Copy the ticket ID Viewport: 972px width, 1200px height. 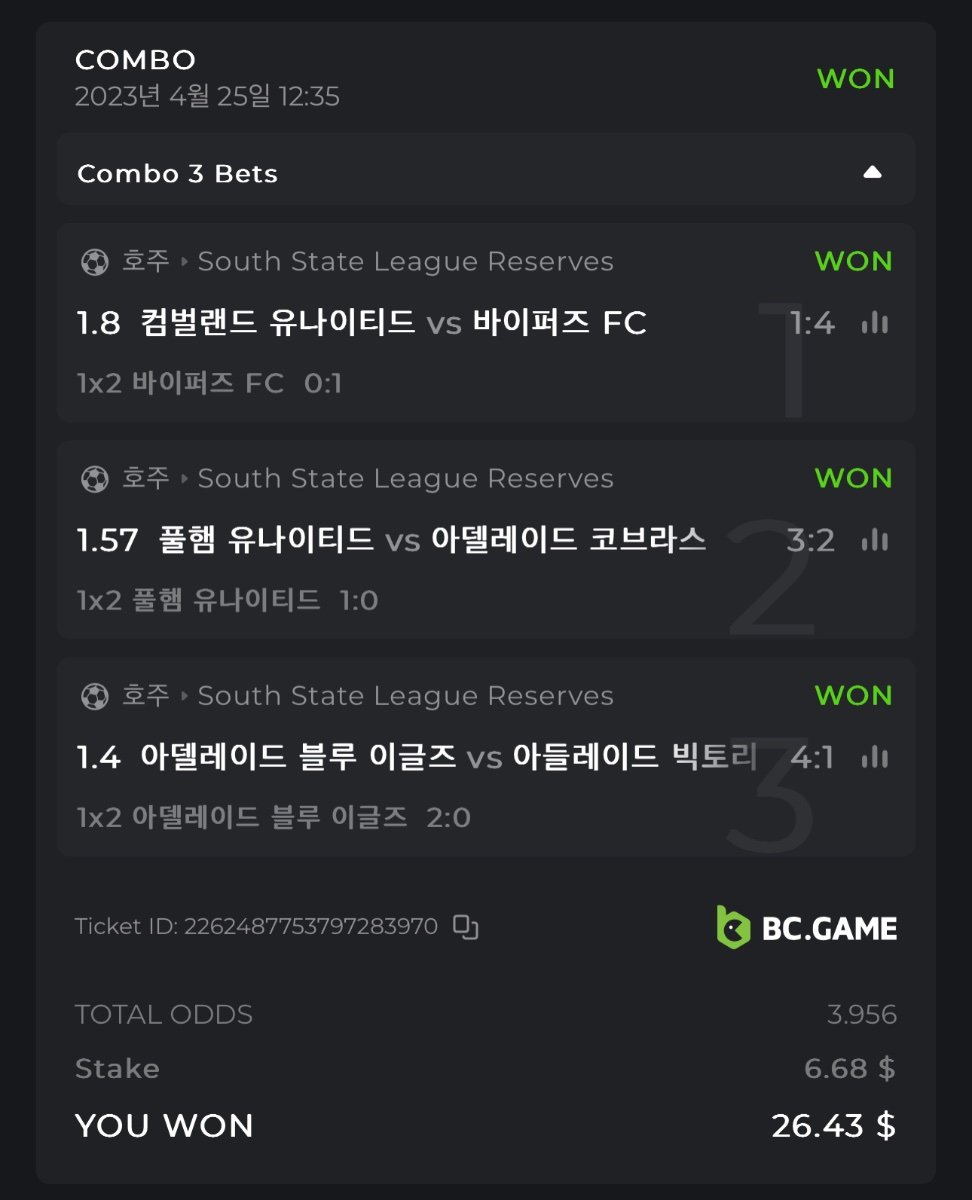point(466,927)
